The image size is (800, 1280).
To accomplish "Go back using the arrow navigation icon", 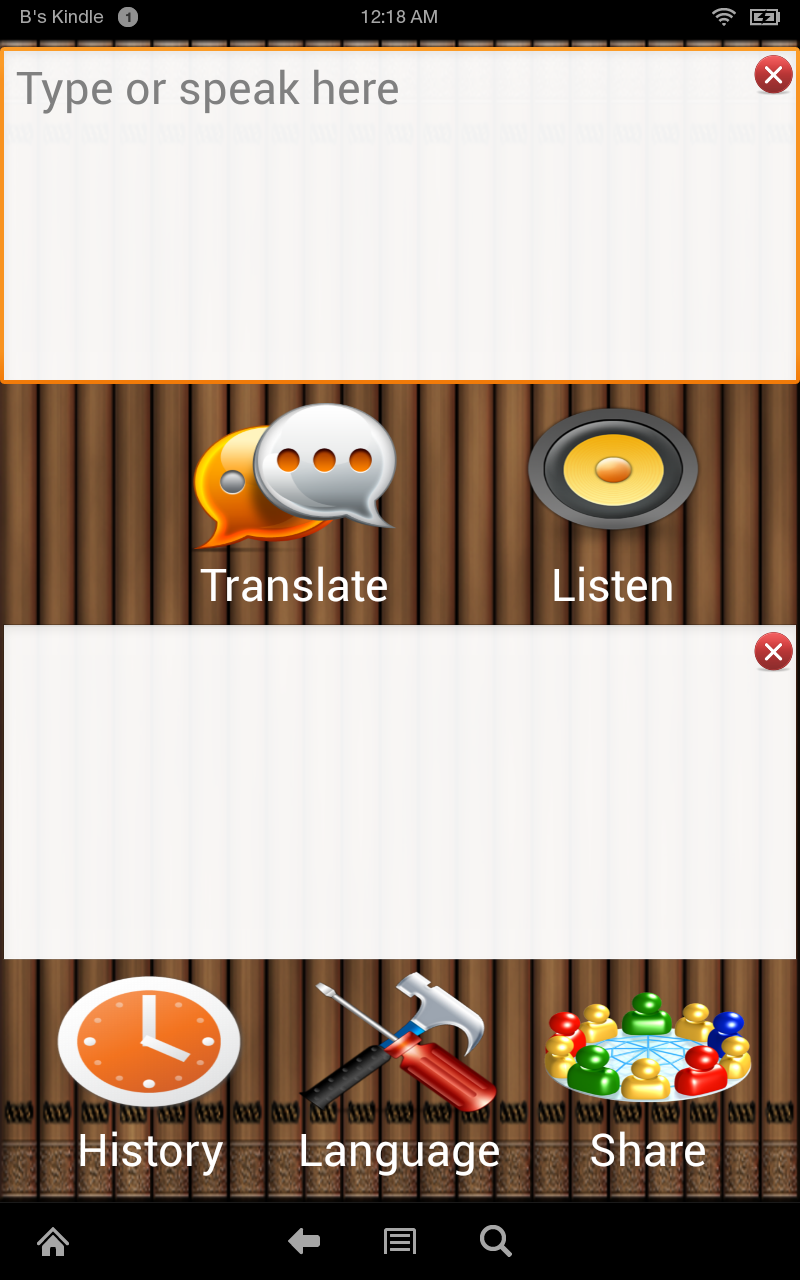I will [304, 1241].
